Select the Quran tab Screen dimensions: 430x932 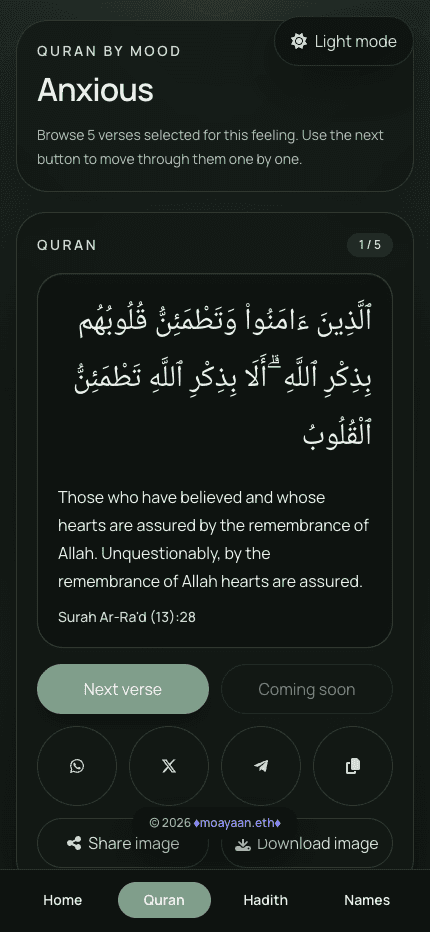(x=164, y=900)
